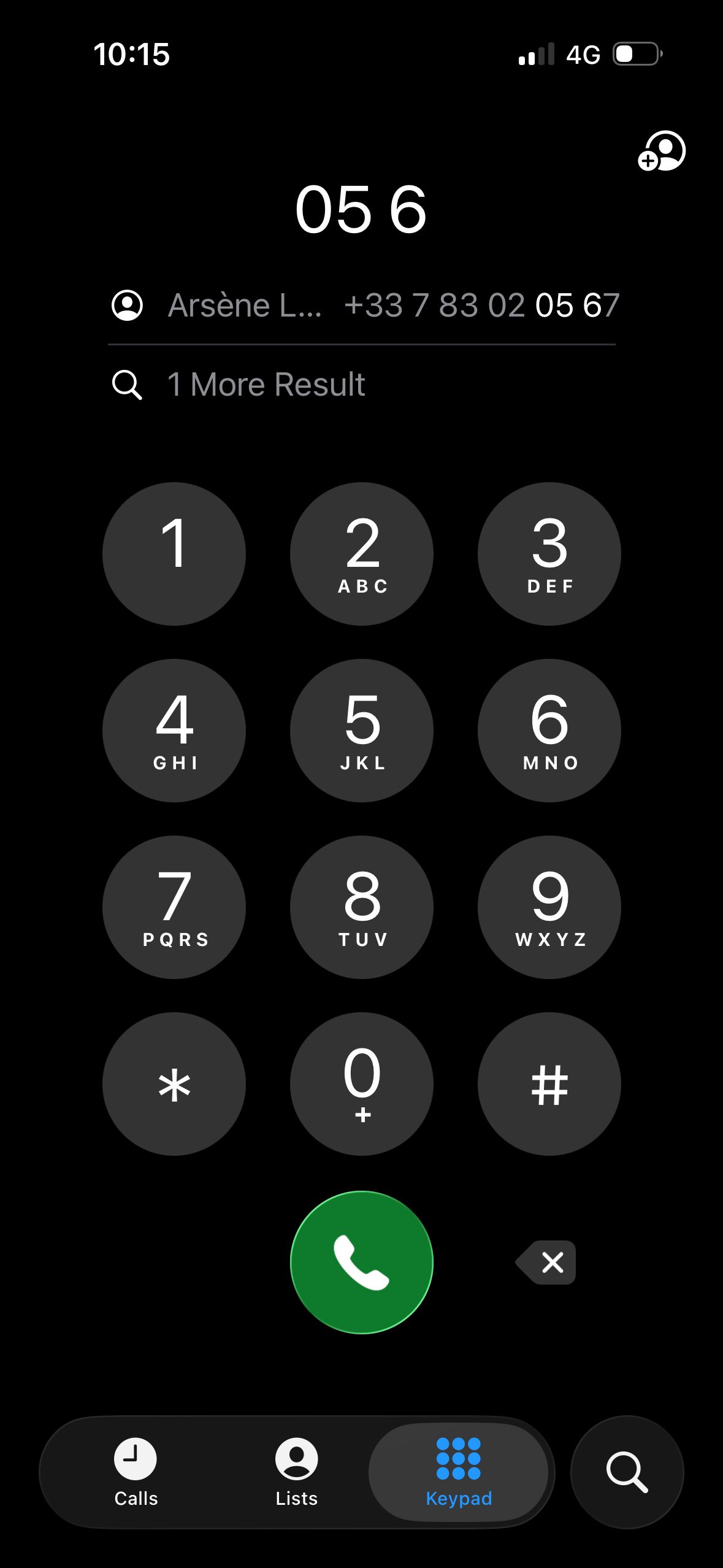Open search from the bottom bar
The width and height of the screenshot is (723, 1568).
(x=627, y=1471)
